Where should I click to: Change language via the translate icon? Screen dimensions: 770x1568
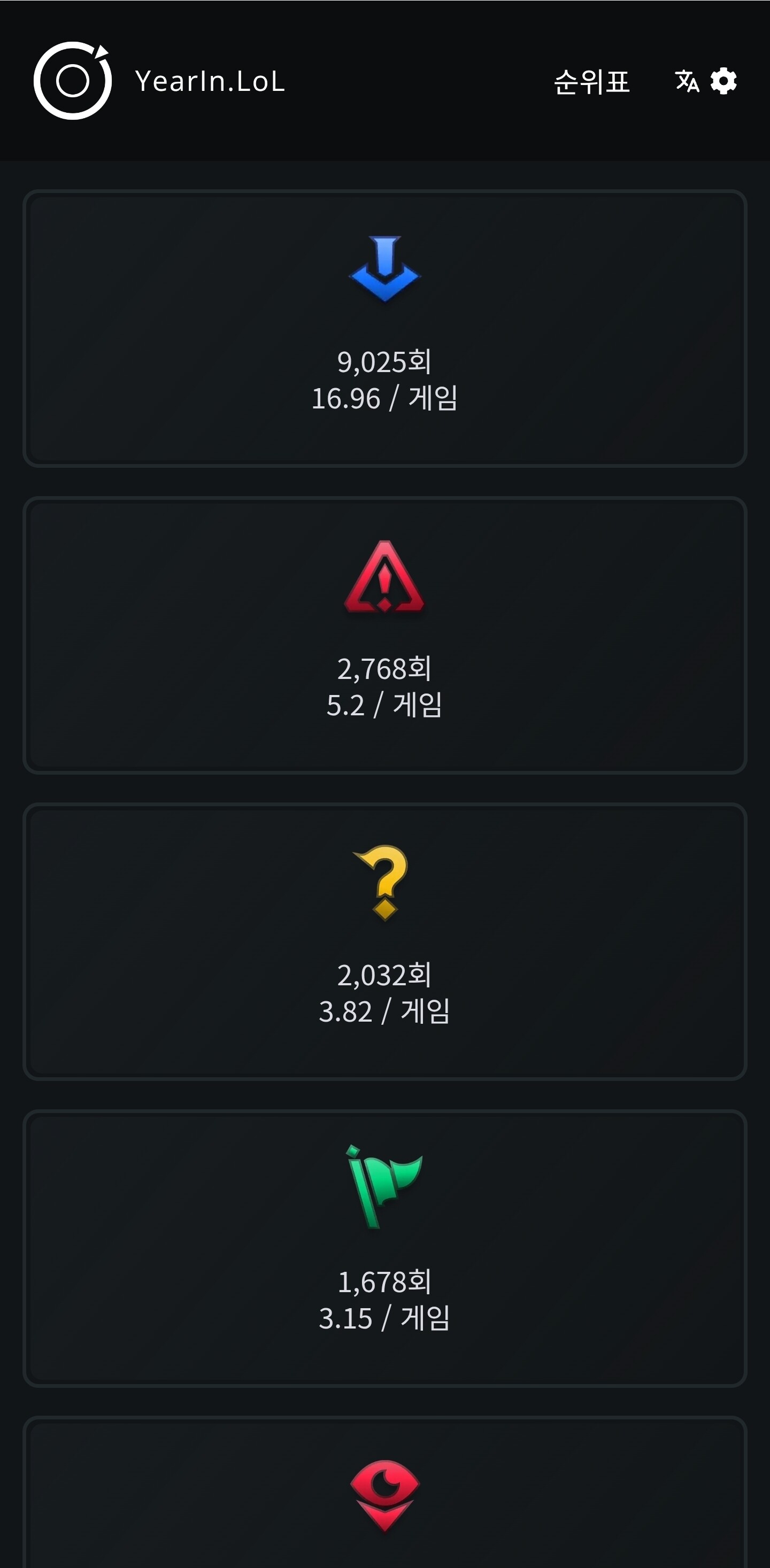pyautogui.click(x=687, y=81)
